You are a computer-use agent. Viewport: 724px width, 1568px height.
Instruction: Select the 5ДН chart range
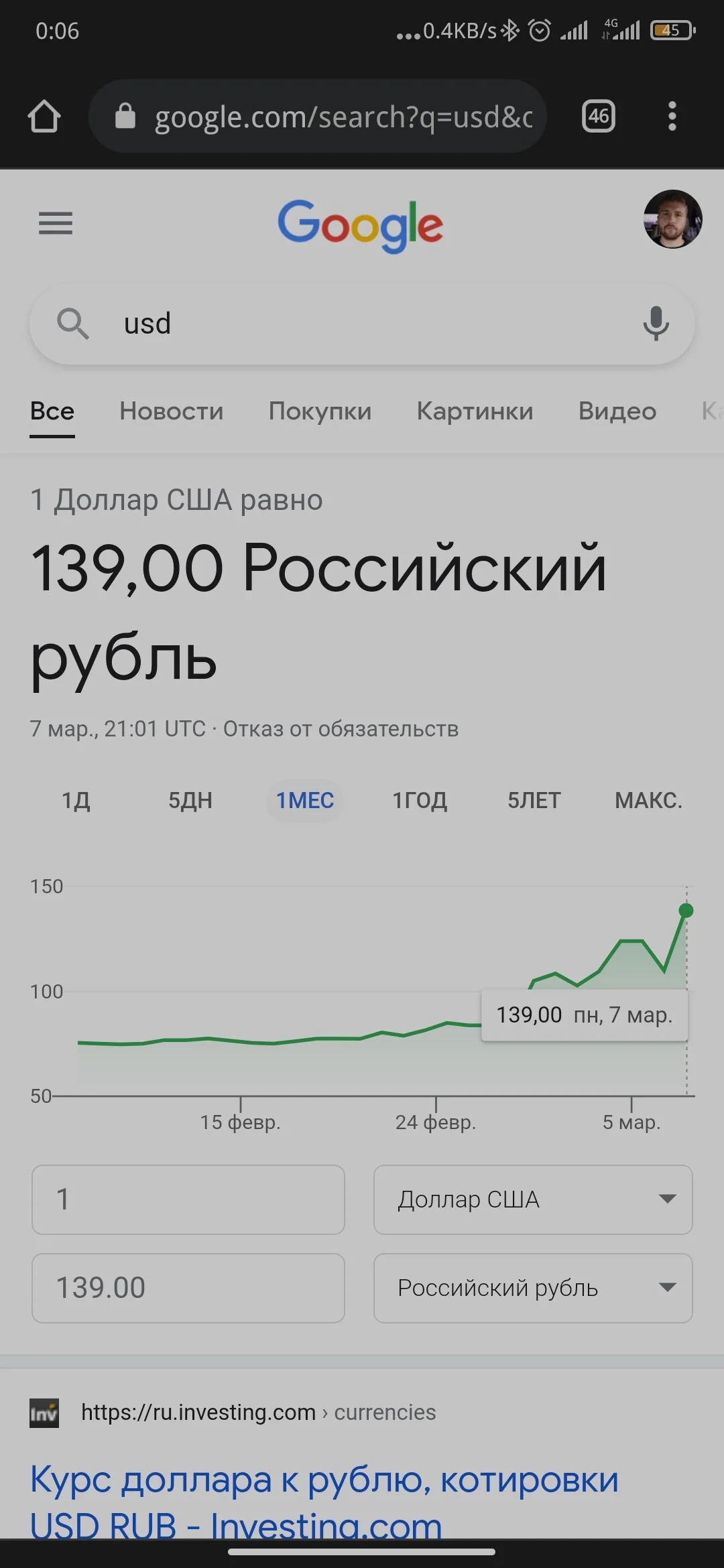190,800
